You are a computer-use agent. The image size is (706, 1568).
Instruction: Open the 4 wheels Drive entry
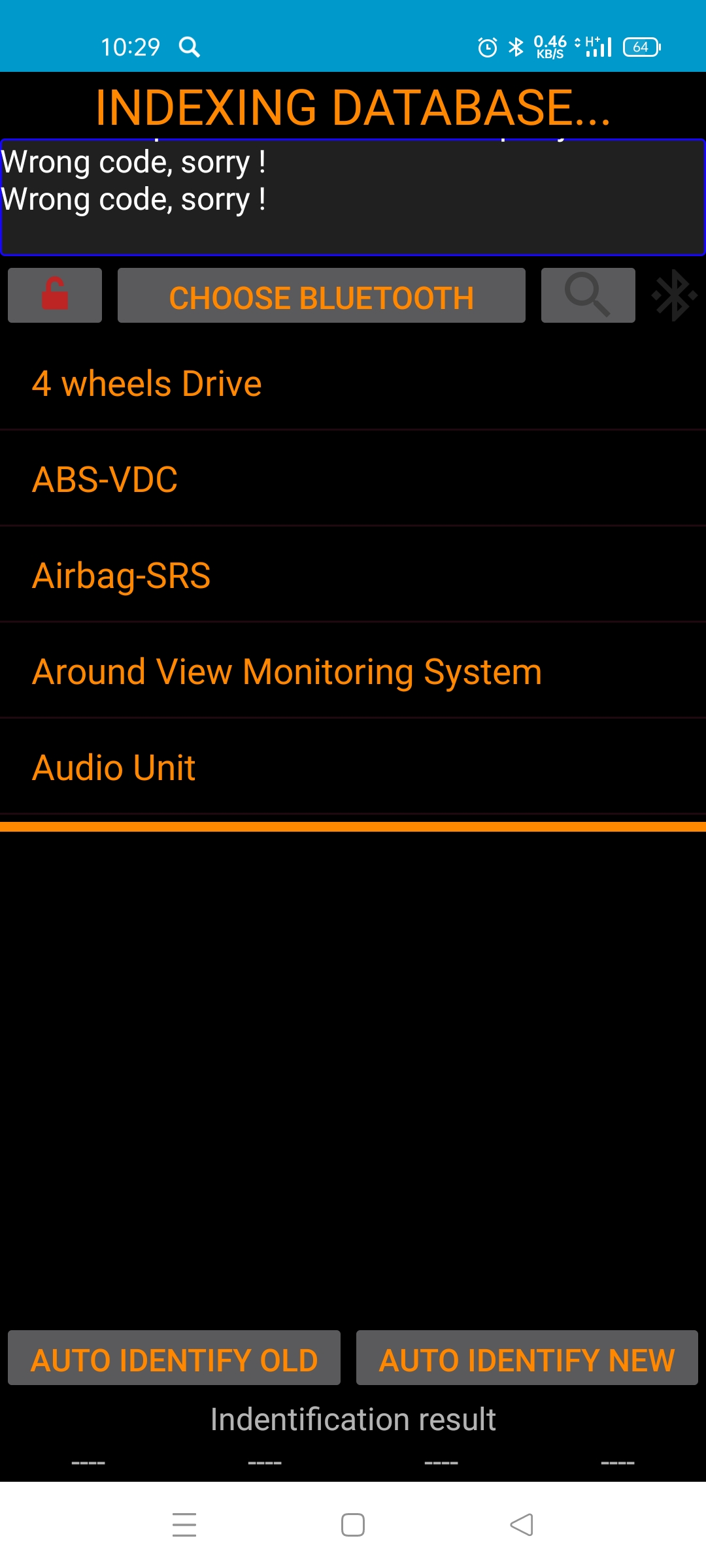pyautogui.click(x=353, y=383)
